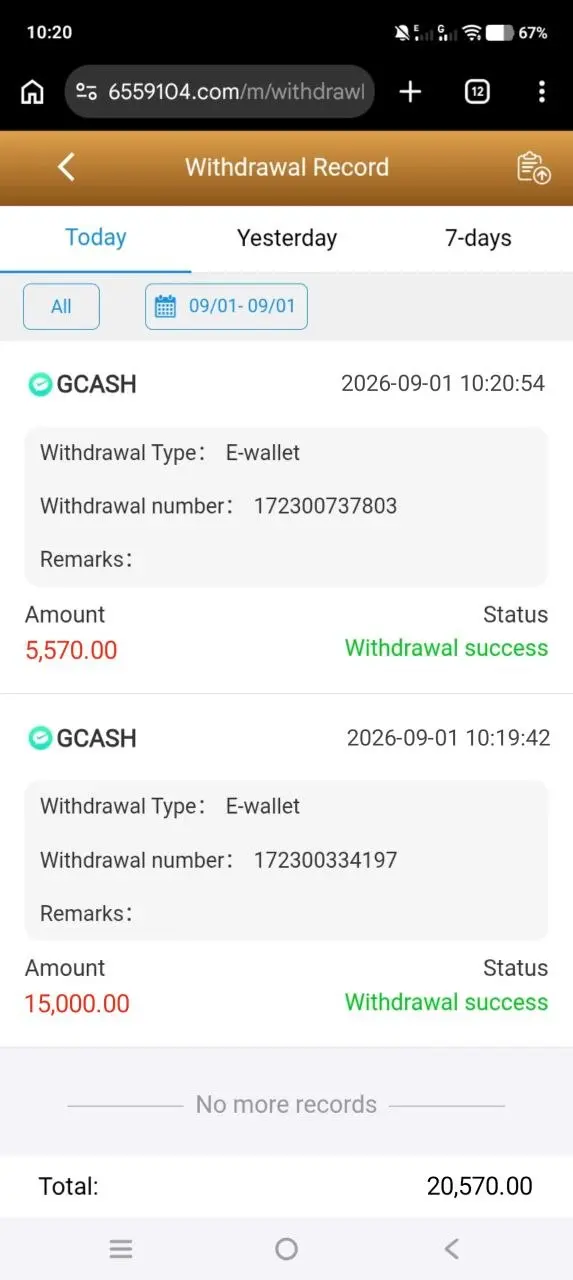Screen dimensions: 573x1280
Task: Open the clipboard upload icon in header
Action: tap(533, 168)
